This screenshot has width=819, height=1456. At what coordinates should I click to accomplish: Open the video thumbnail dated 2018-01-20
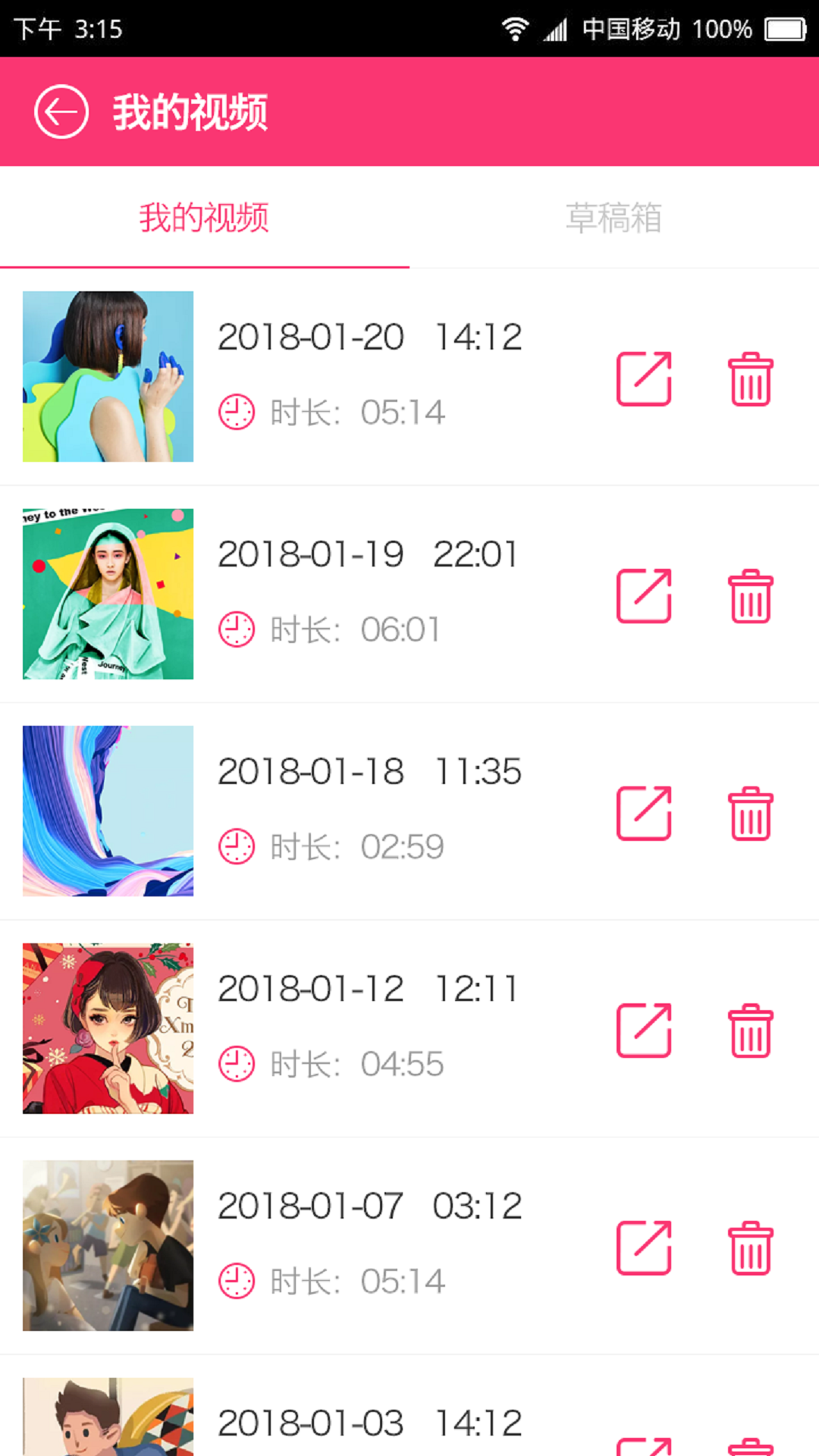tap(108, 377)
